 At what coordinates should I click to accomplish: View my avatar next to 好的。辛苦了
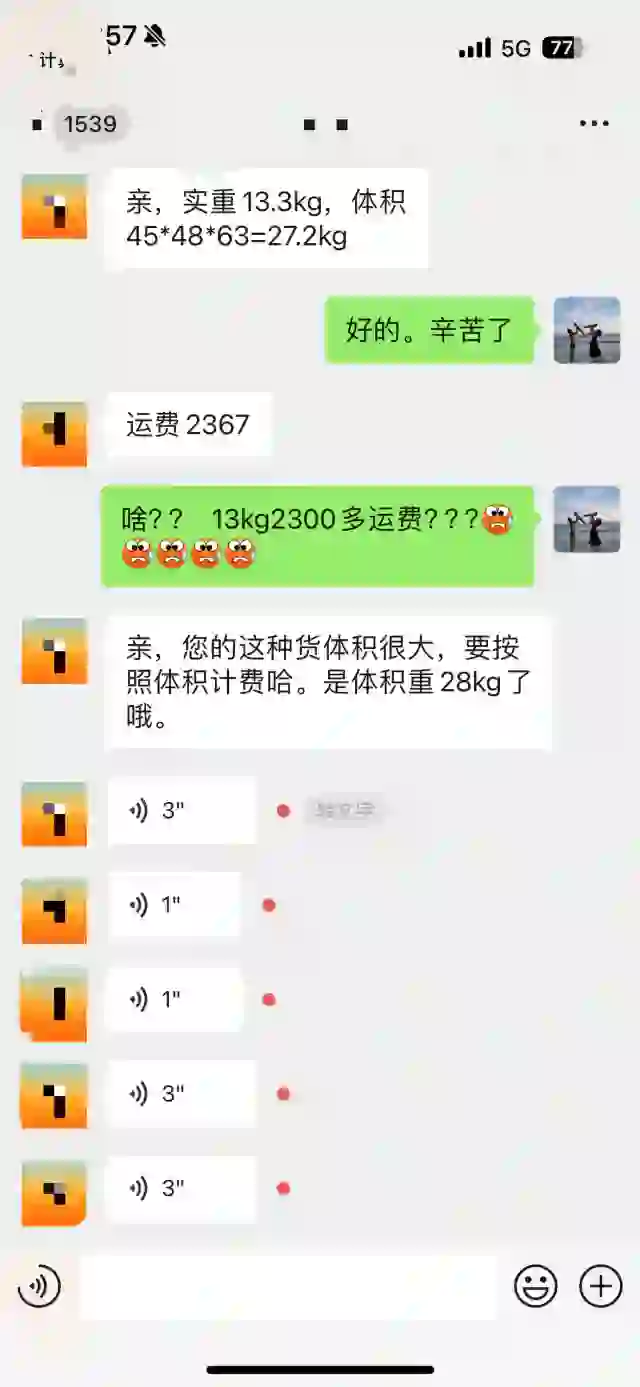(587, 330)
